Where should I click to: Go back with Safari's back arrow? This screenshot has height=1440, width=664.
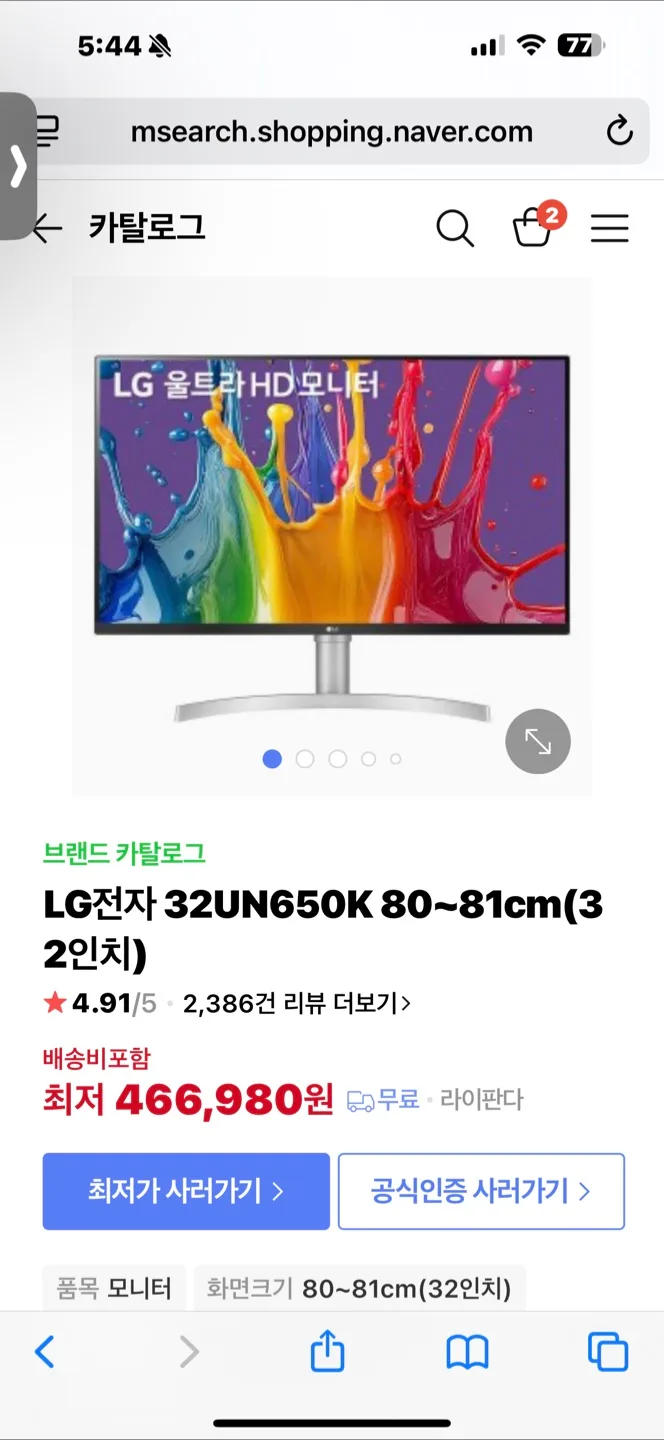click(x=45, y=1353)
